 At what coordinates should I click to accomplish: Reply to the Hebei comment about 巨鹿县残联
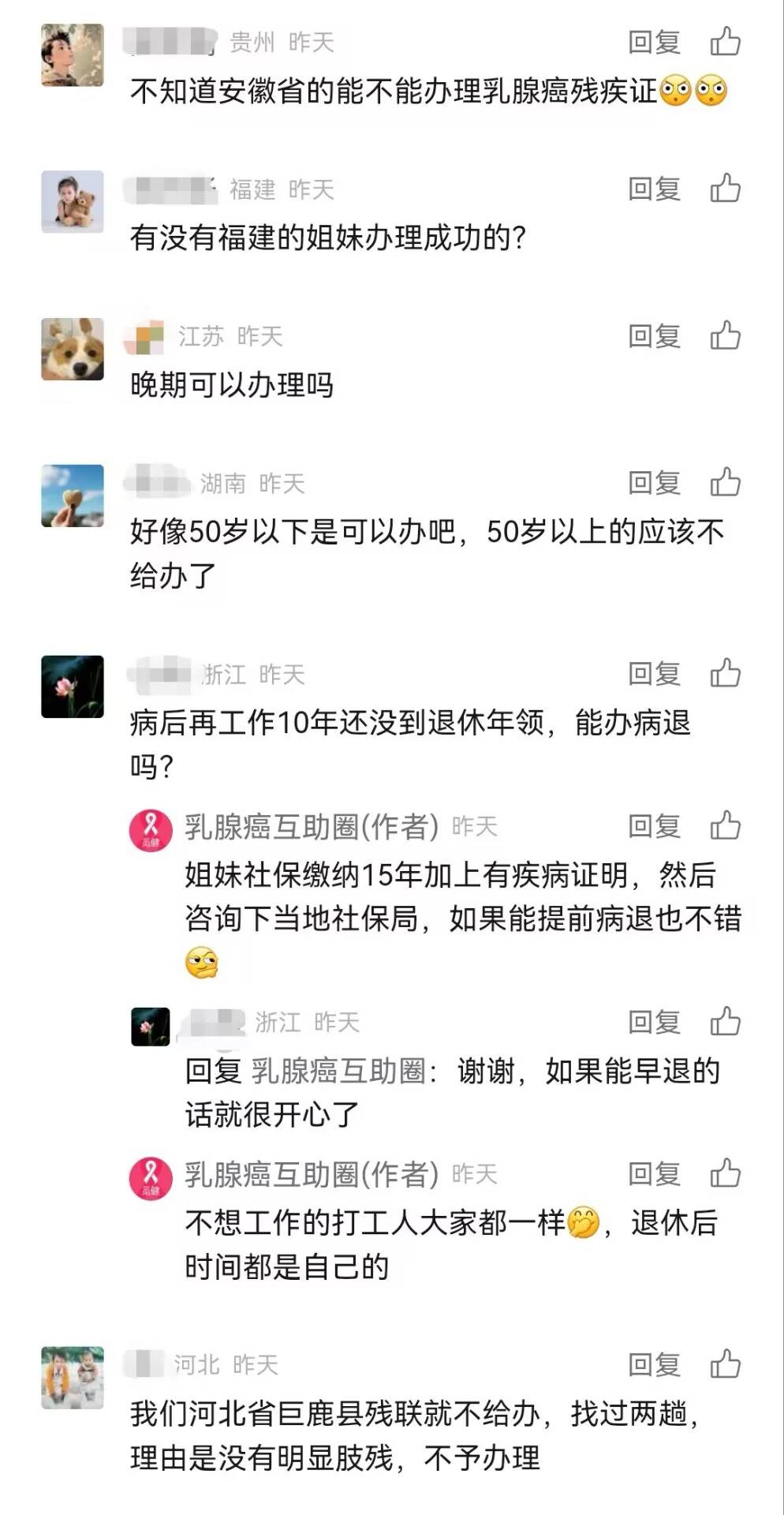tap(654, 1365)
